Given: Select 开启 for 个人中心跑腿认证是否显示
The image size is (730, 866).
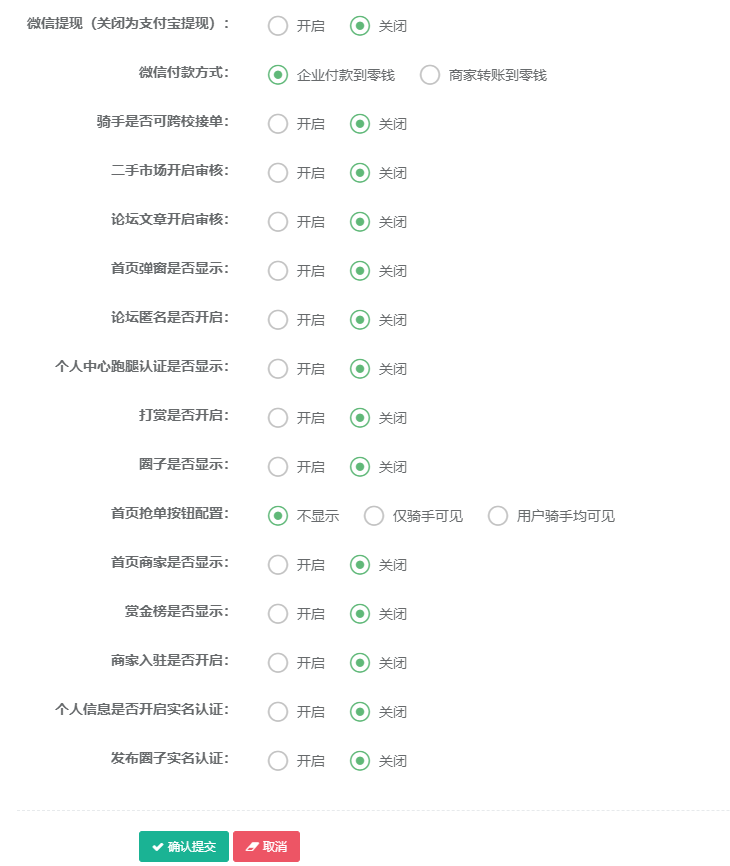Looking at the screenshot, I should pos(278,369).
